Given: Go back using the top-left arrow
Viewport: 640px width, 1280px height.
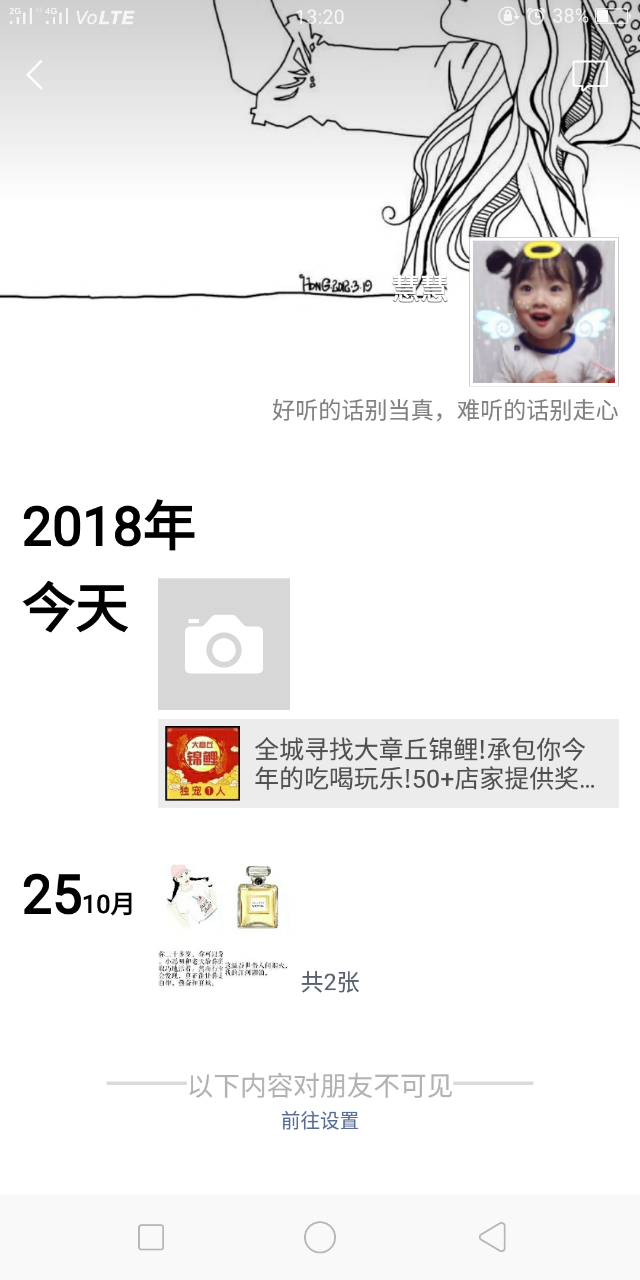Looking at the screenshot, I should click(35, 74).
